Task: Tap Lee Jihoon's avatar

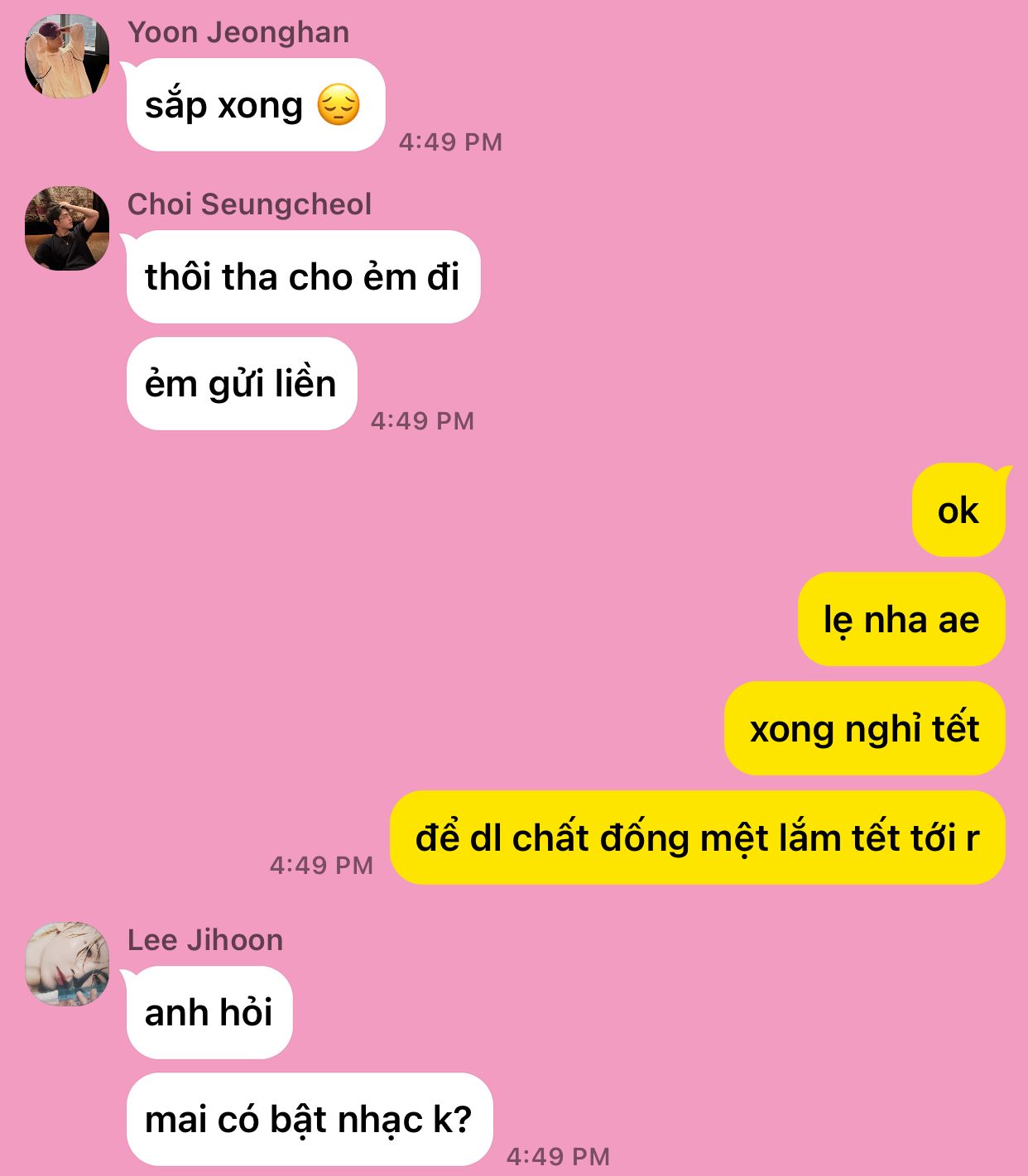Action: click(67, 964)
